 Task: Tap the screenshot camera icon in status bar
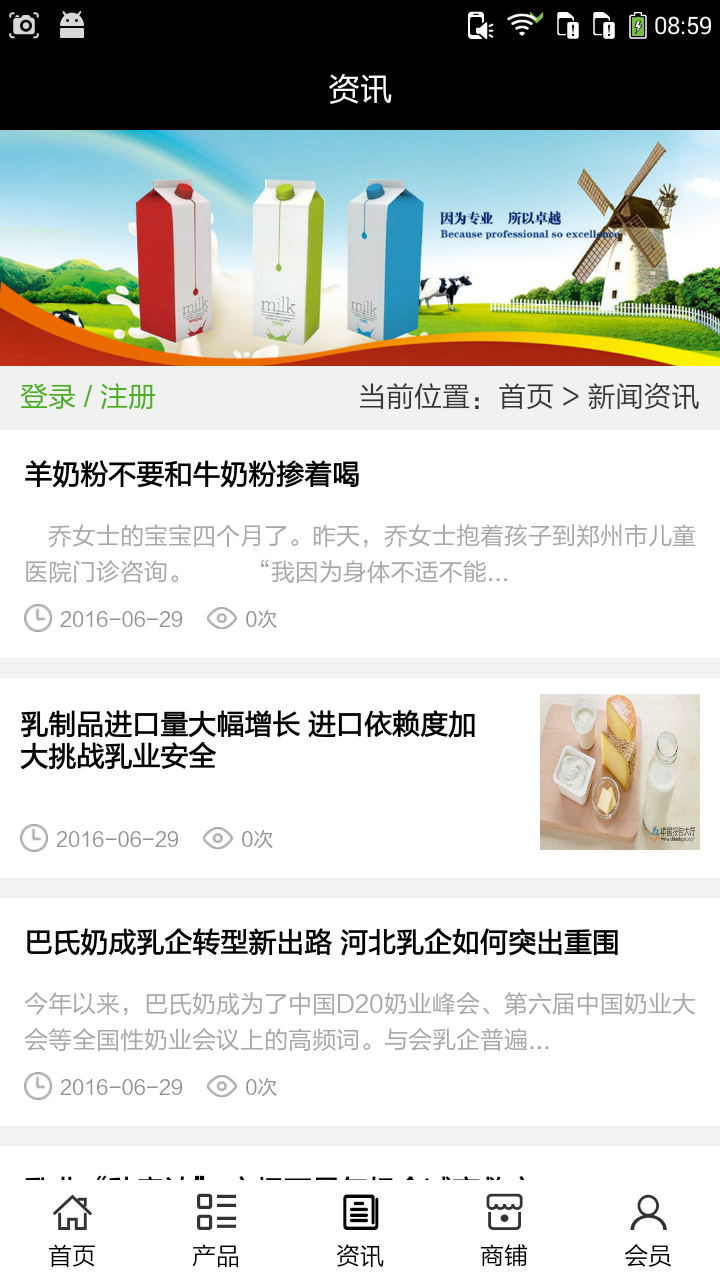pyautogui.click(x=24, y=24)
